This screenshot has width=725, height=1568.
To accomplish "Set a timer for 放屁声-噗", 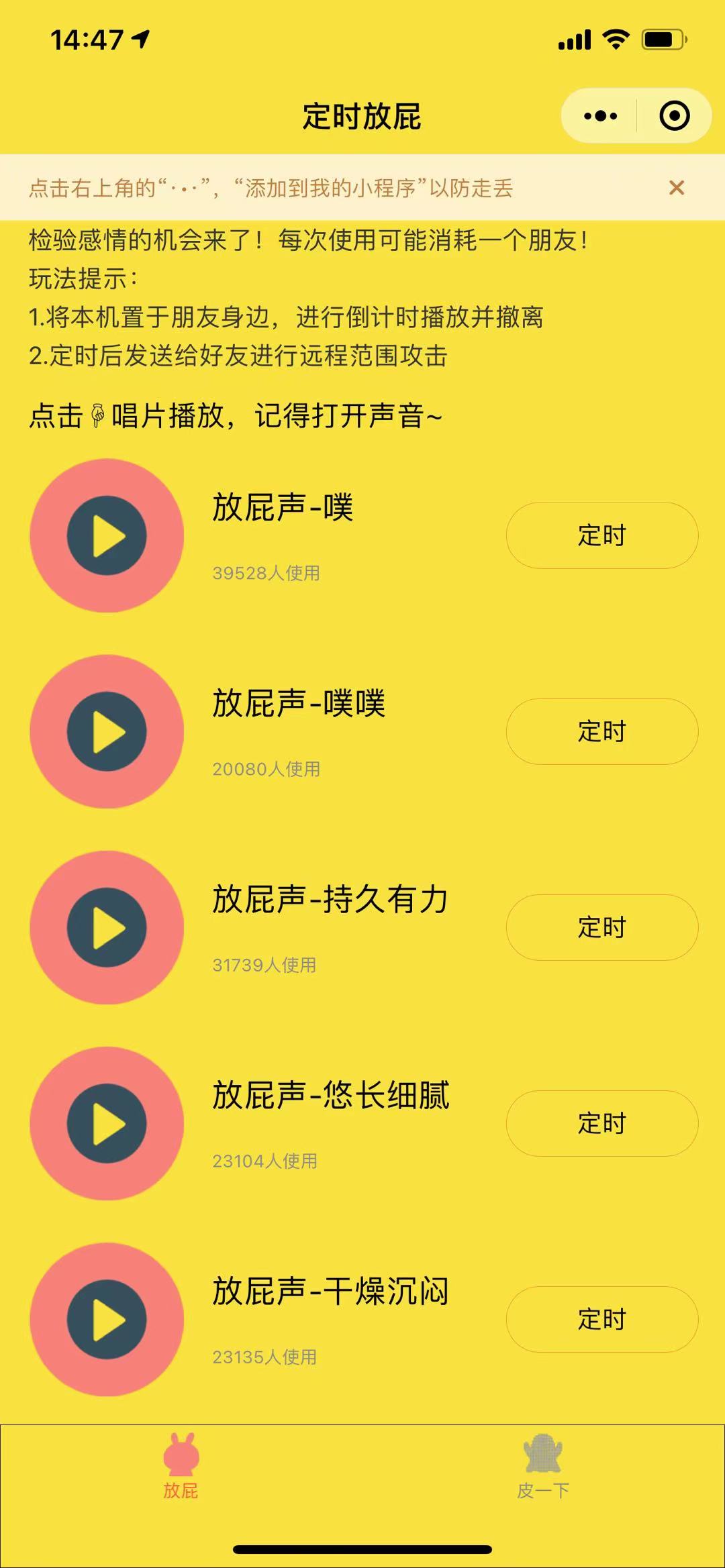I will click(x=601, y=535).
